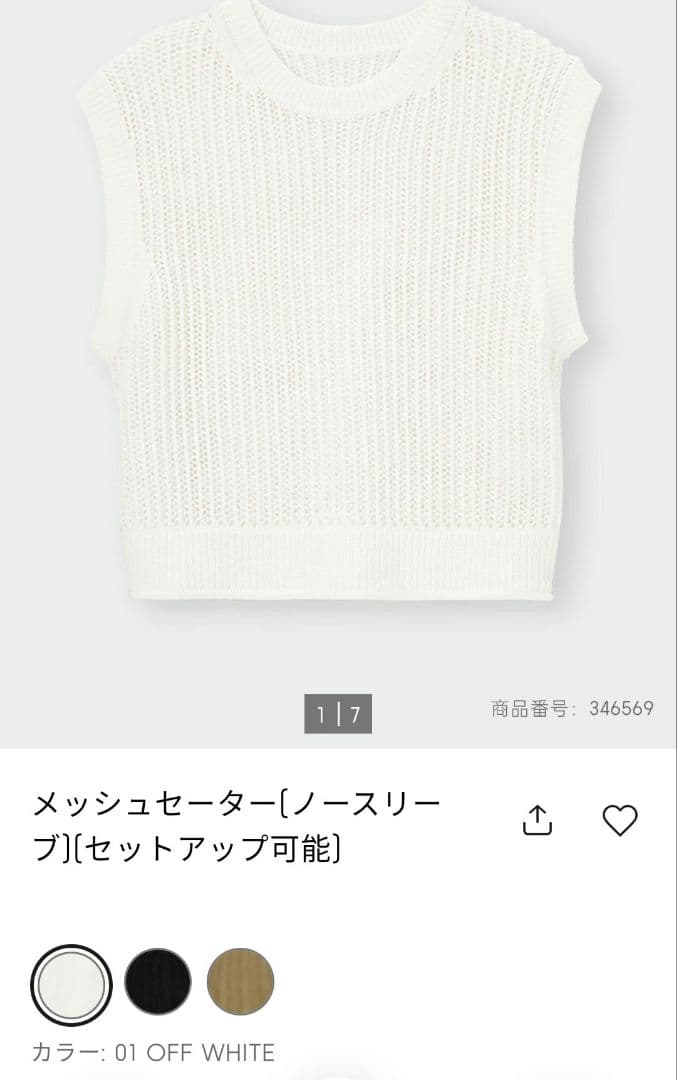Open the white sweater product image
677x1080 pixels.
338,303
